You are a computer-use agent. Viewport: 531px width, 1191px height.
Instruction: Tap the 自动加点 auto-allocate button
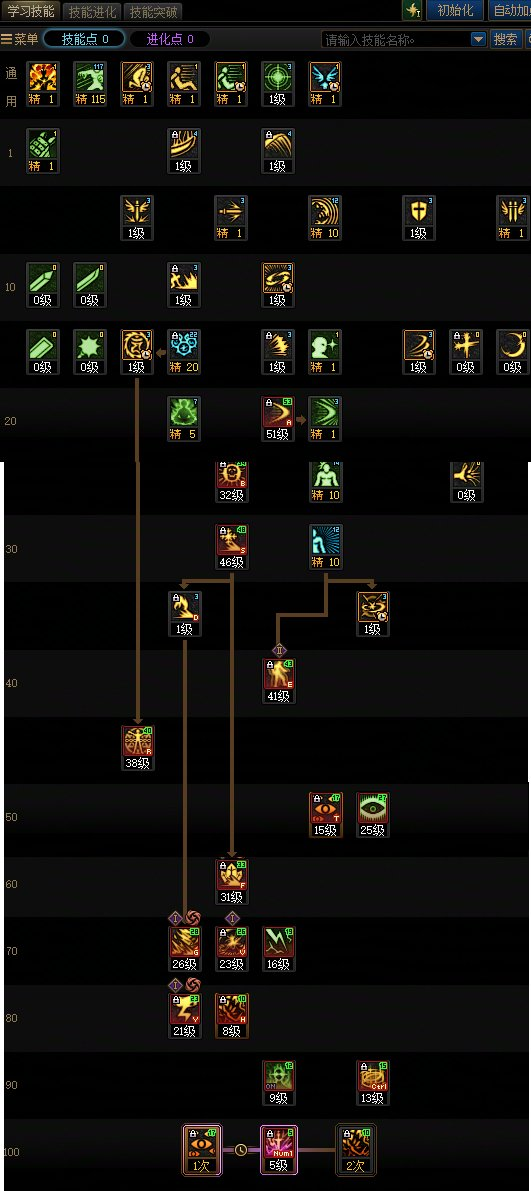coord(509,11)
